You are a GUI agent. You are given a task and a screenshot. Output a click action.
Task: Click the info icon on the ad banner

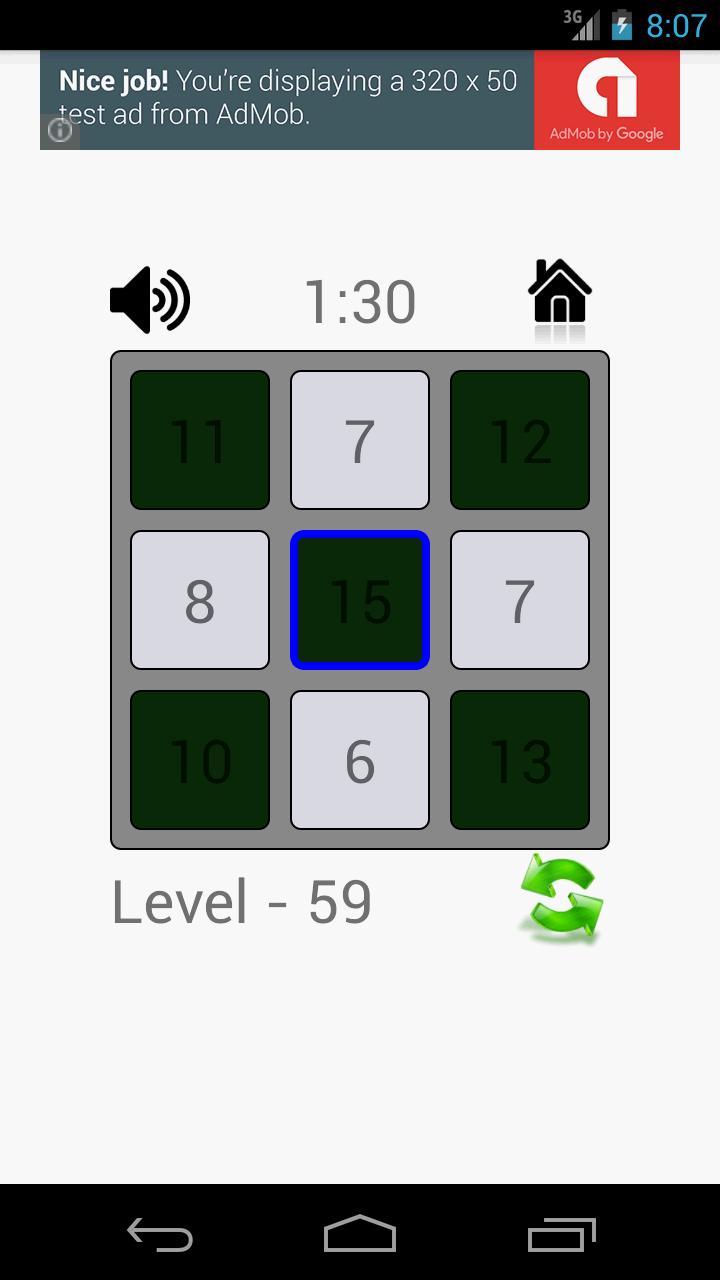tap(59, 130)
